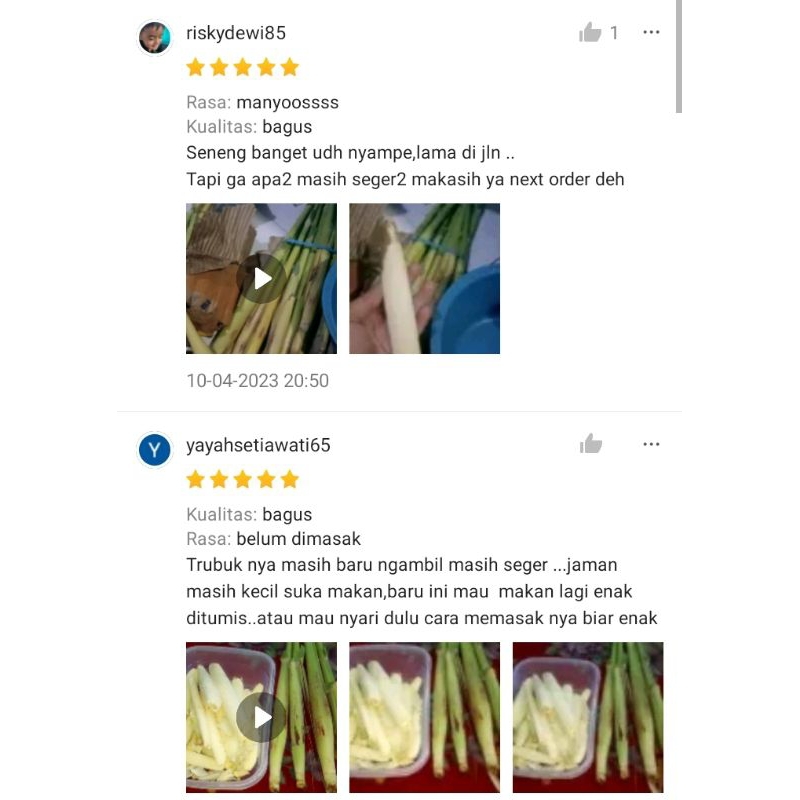The image size is (800, 800).
Task: Open more options for yayahsetiawati65's review
Action: coord(651,444)
